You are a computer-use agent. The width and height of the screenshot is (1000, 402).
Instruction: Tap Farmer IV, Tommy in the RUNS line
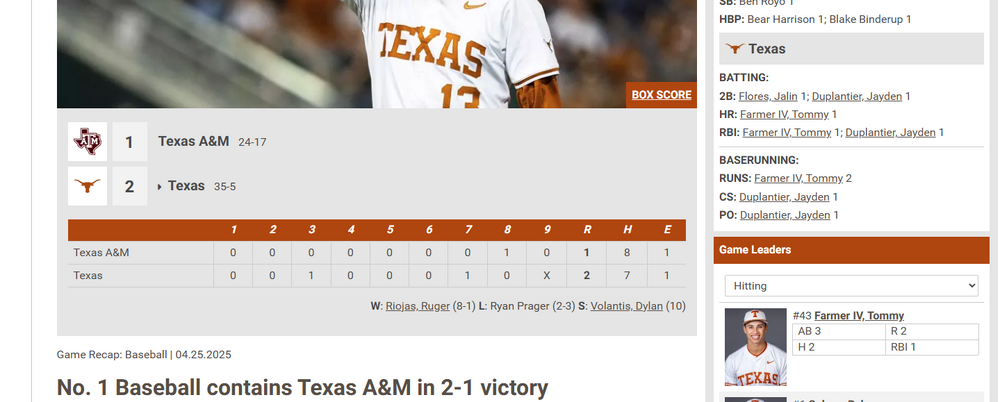coord(798,178)
